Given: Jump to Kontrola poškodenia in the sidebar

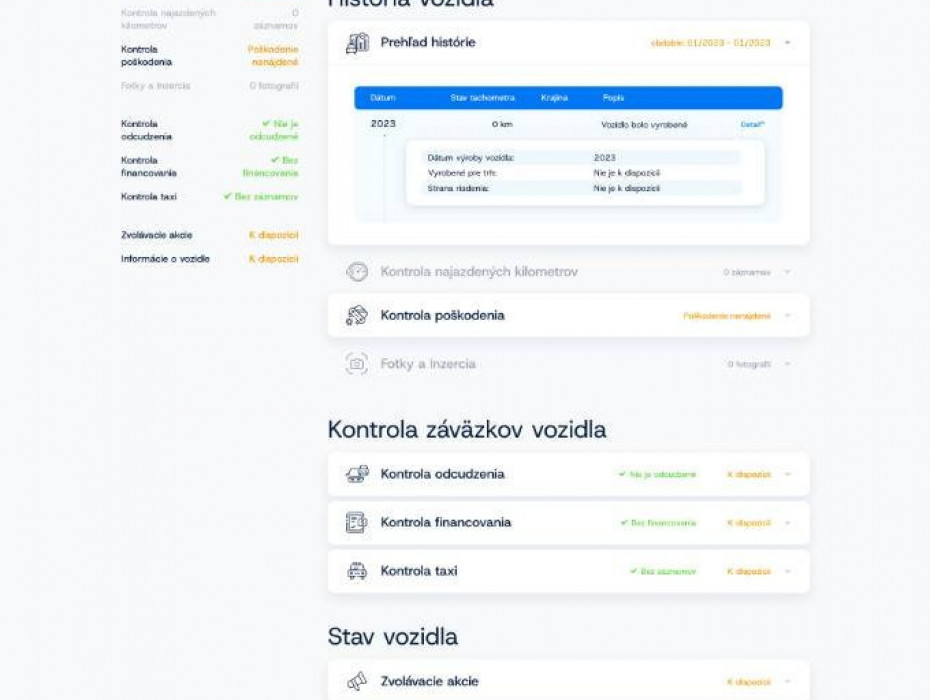Looking at the screenshot, I should (x=146, y=55).
